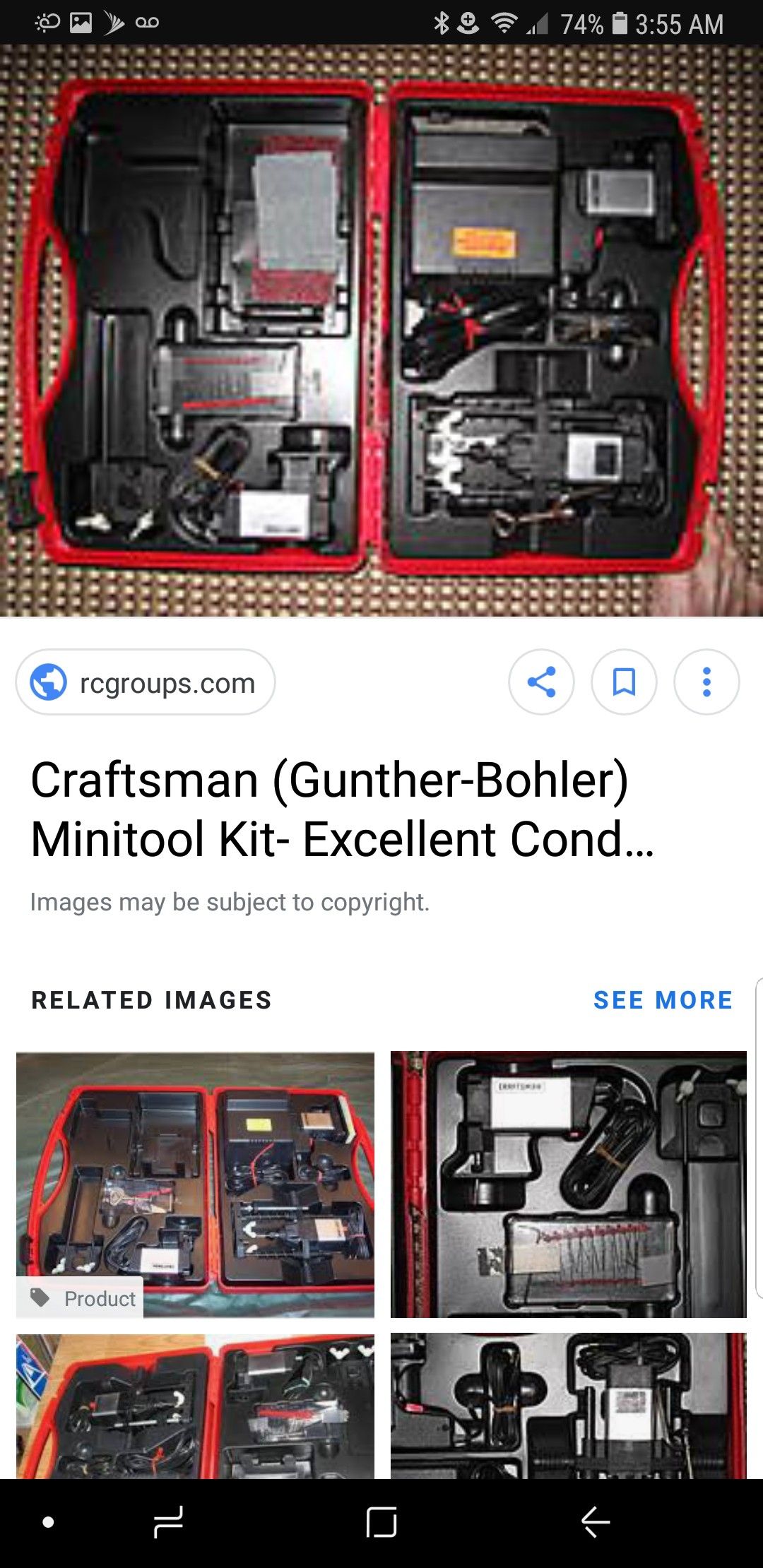Tap See More related images
Image resolution: width=763 pixels, height=1568 pixels.
[663, 1000]
